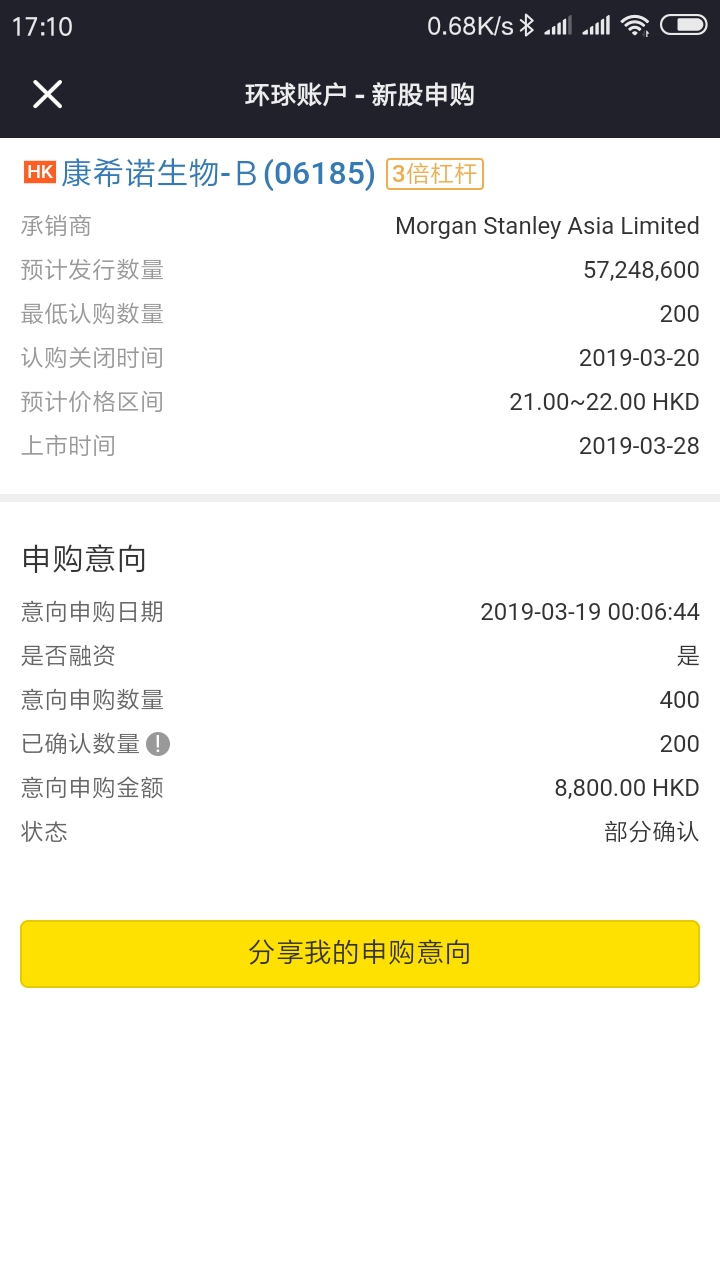
Task: Tap 分享我的申购意向 button
Action: (360, 953)
